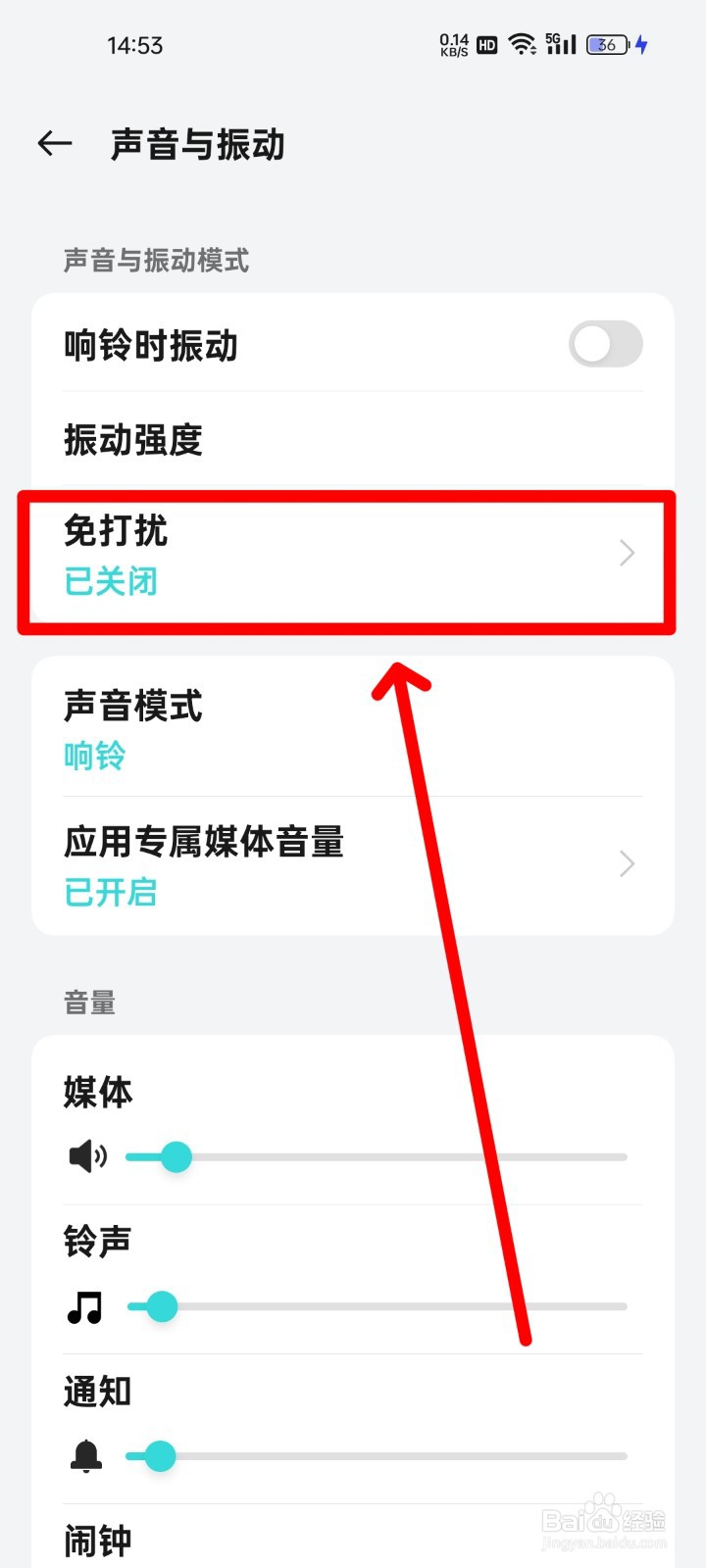
Task: Tap the 5G signal strength icon
Action: coord(559,43)
